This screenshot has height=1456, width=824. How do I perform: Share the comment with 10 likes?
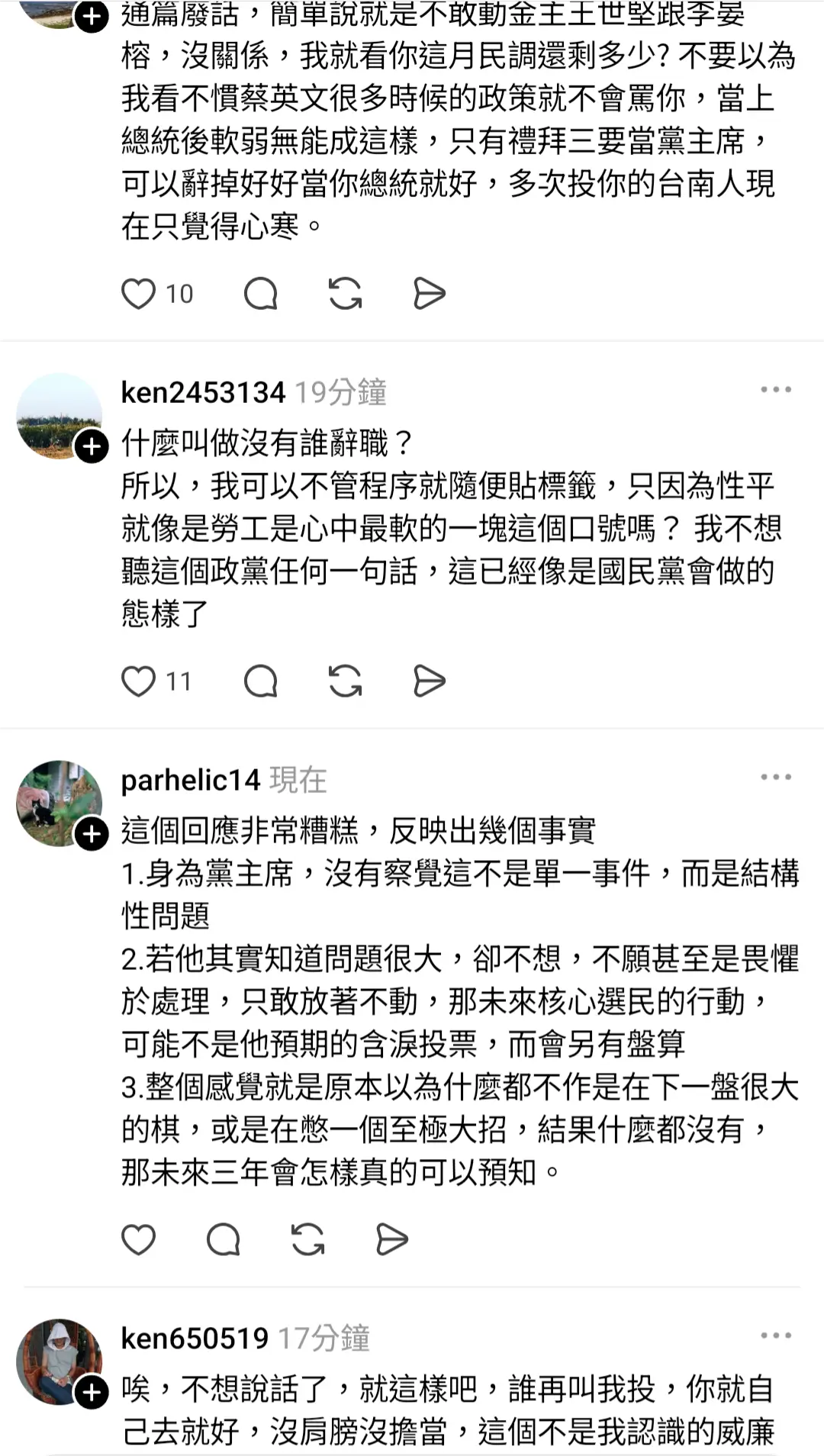(429, 294)
